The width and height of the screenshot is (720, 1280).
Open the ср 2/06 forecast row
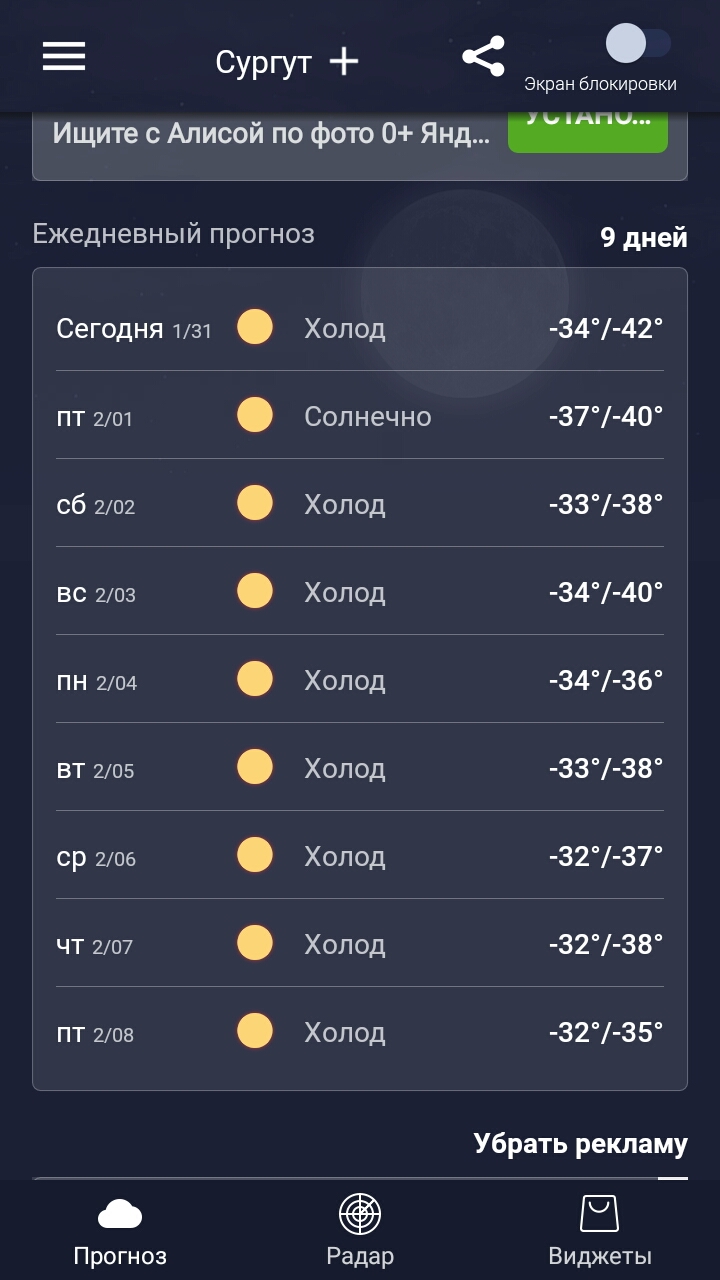(x=360, y=856)
